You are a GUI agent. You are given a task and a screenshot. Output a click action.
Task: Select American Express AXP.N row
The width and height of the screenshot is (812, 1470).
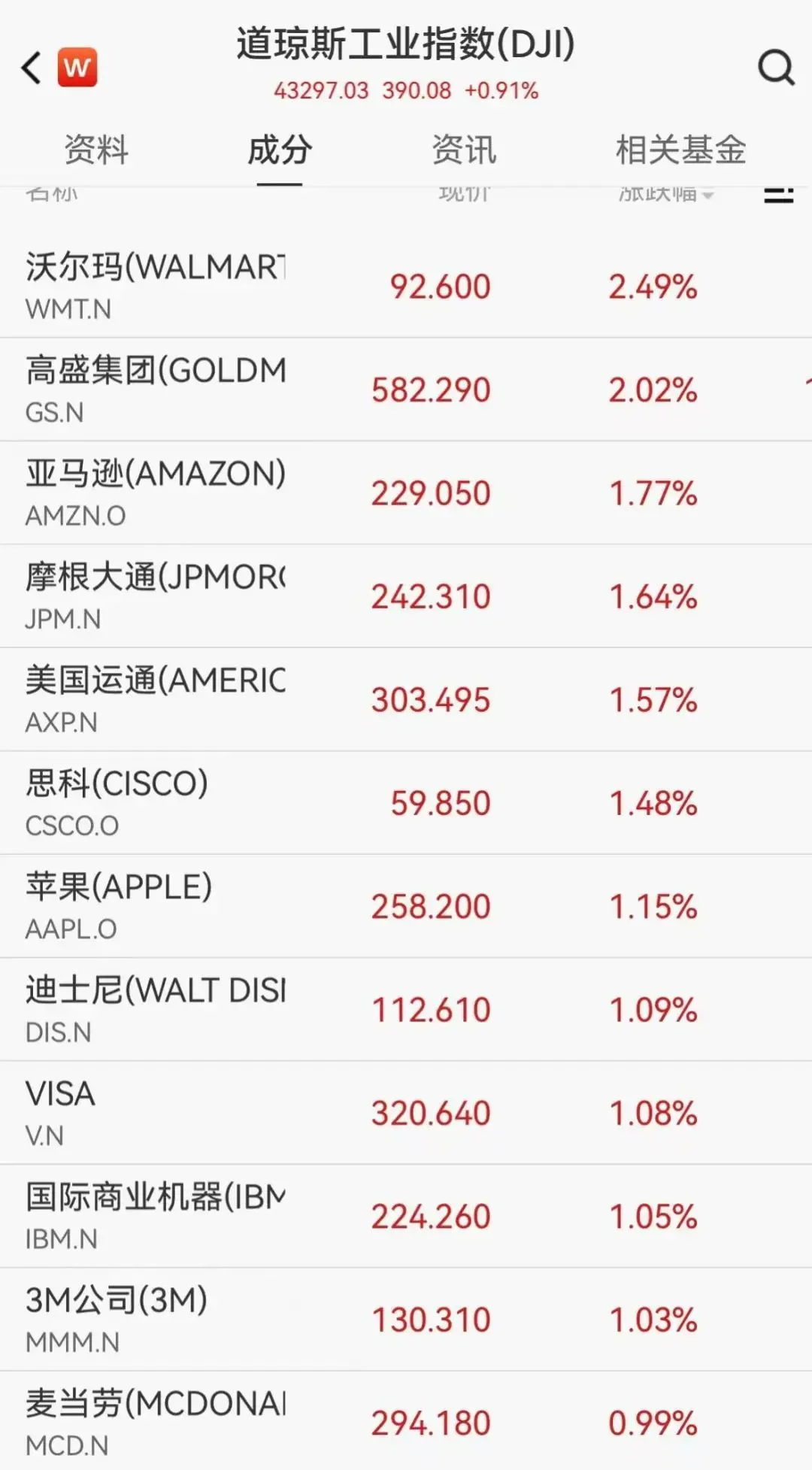click(x=406, y=700)
